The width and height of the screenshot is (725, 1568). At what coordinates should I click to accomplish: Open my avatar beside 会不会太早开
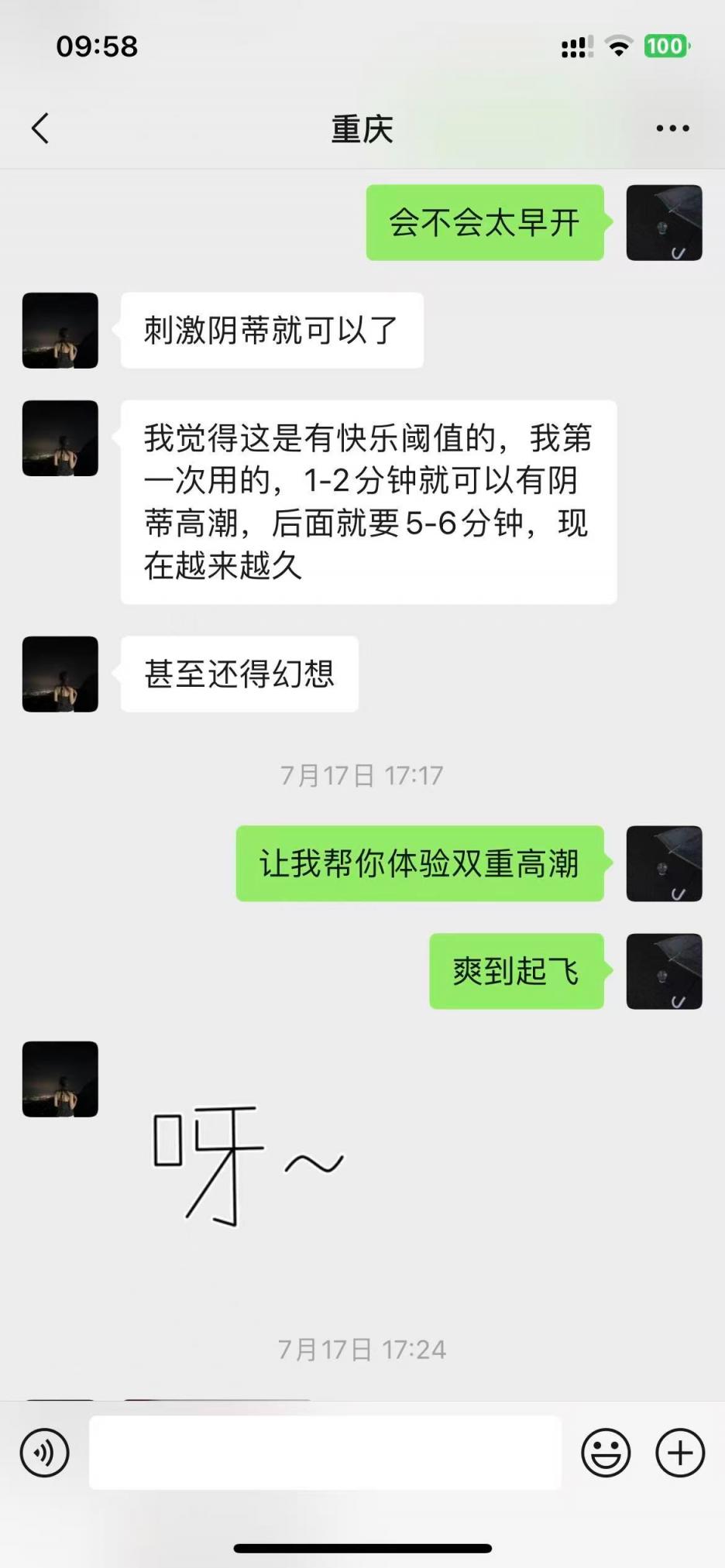tap(664, 223)
